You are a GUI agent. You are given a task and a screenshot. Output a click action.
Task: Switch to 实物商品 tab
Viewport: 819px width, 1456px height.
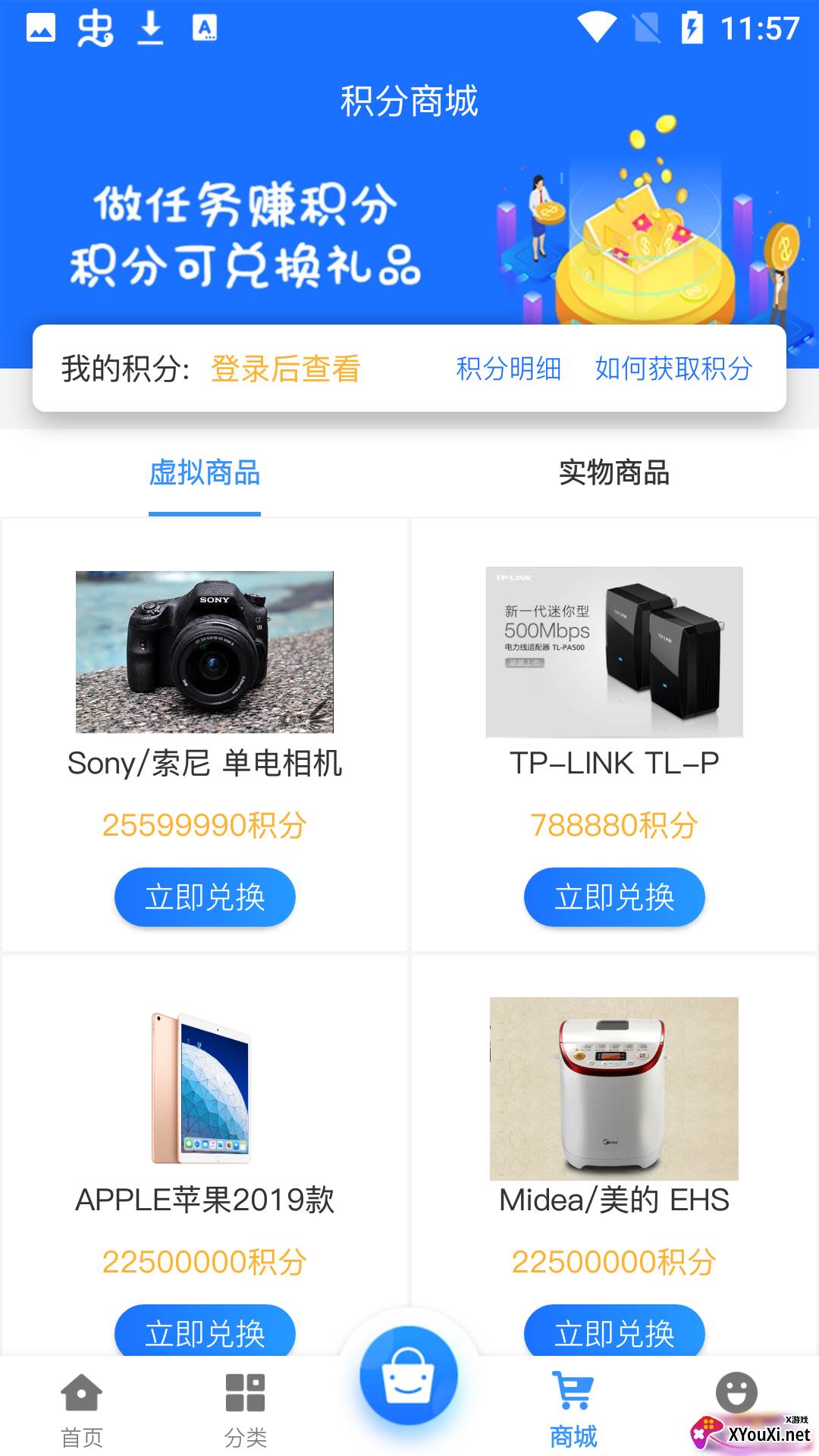click(x=614, y=472)
